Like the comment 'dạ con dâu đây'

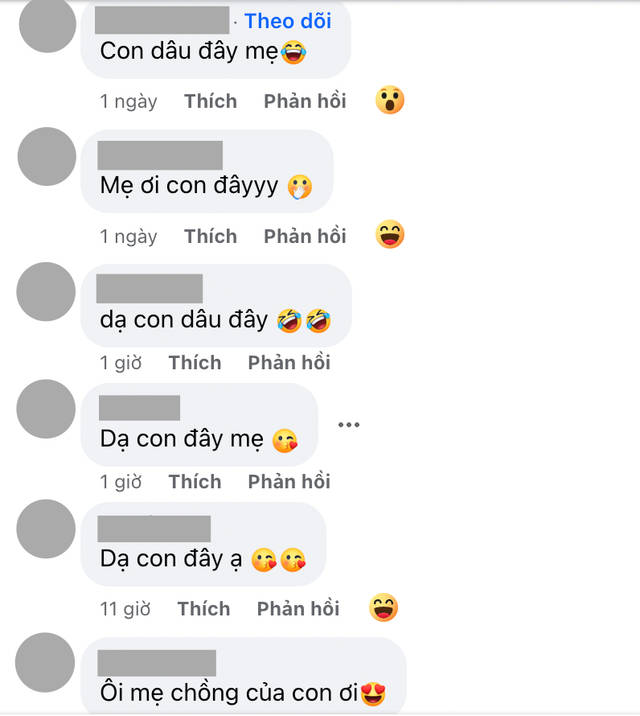pos(194,362)
